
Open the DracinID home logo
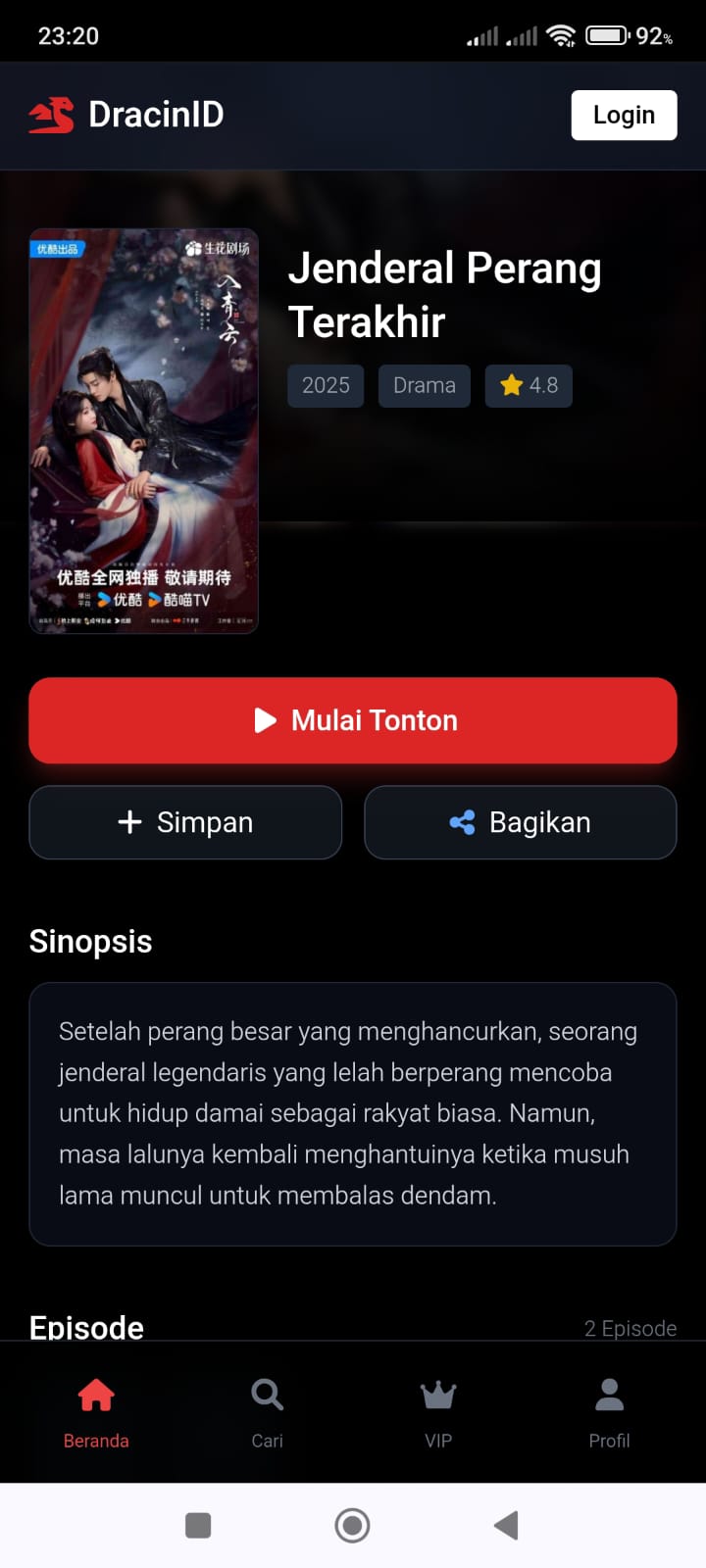point(127,115)
